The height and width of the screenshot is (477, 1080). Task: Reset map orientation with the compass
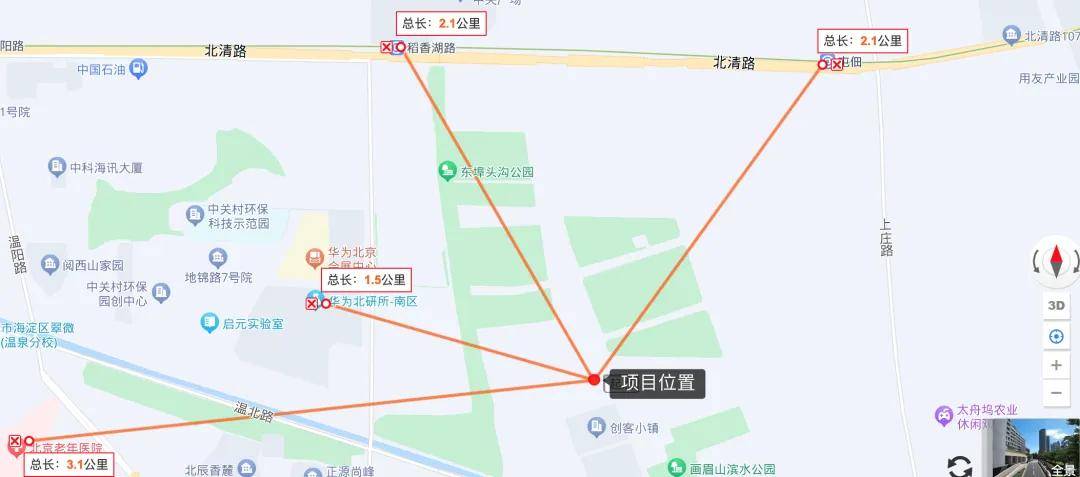1056,262
